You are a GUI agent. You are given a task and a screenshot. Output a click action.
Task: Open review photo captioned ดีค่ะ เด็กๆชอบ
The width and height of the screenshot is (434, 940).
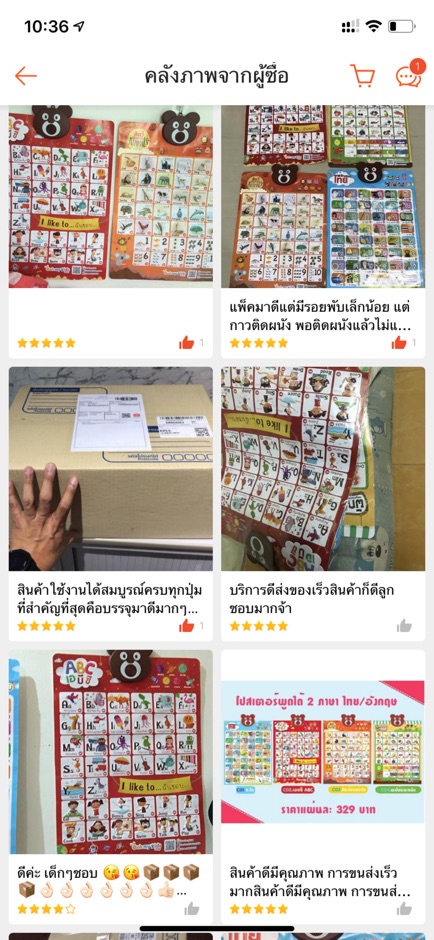(110, 752)
